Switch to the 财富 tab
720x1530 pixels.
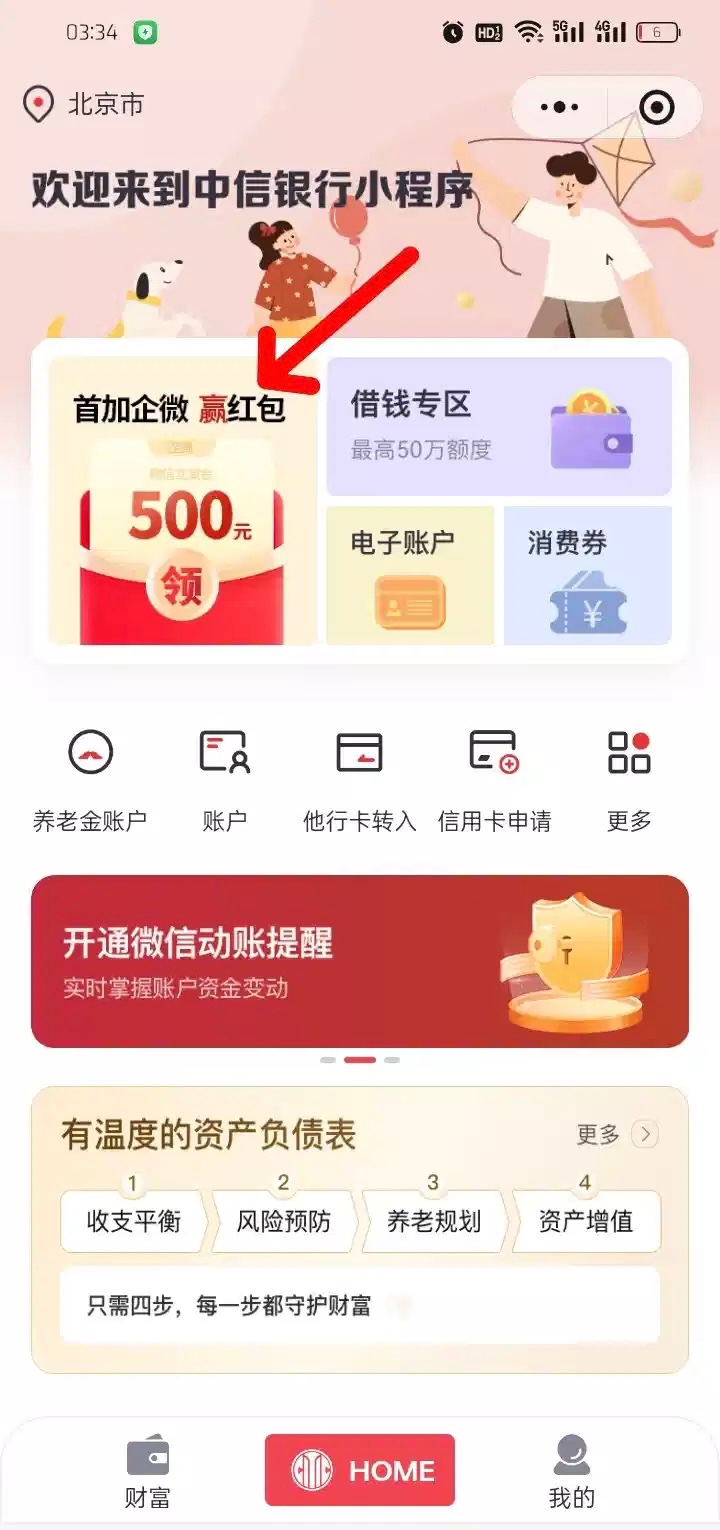coord(147,1471)
